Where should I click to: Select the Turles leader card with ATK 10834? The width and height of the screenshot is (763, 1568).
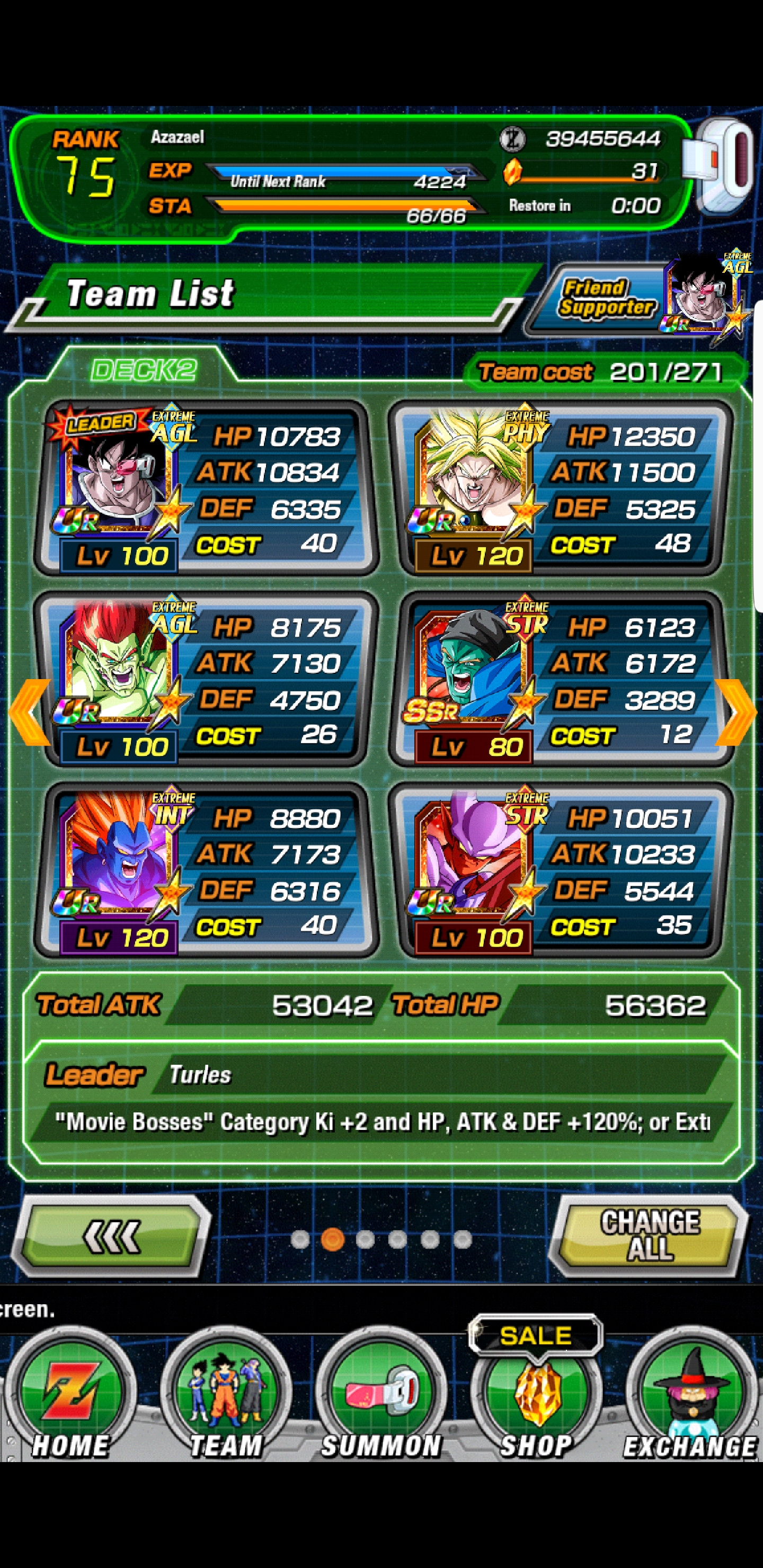[206, 487]
